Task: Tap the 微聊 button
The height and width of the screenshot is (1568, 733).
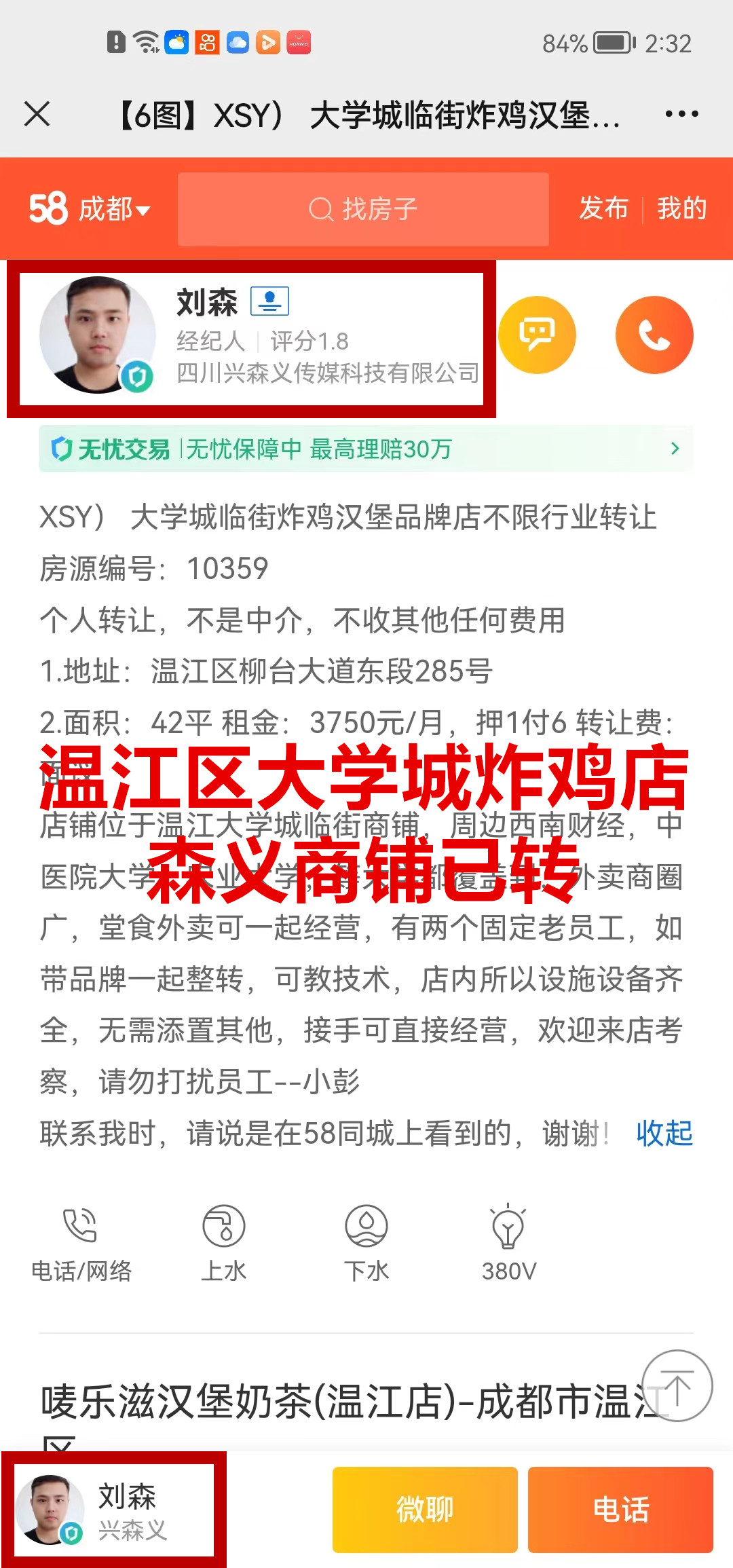Action: tap(425, 1510)
